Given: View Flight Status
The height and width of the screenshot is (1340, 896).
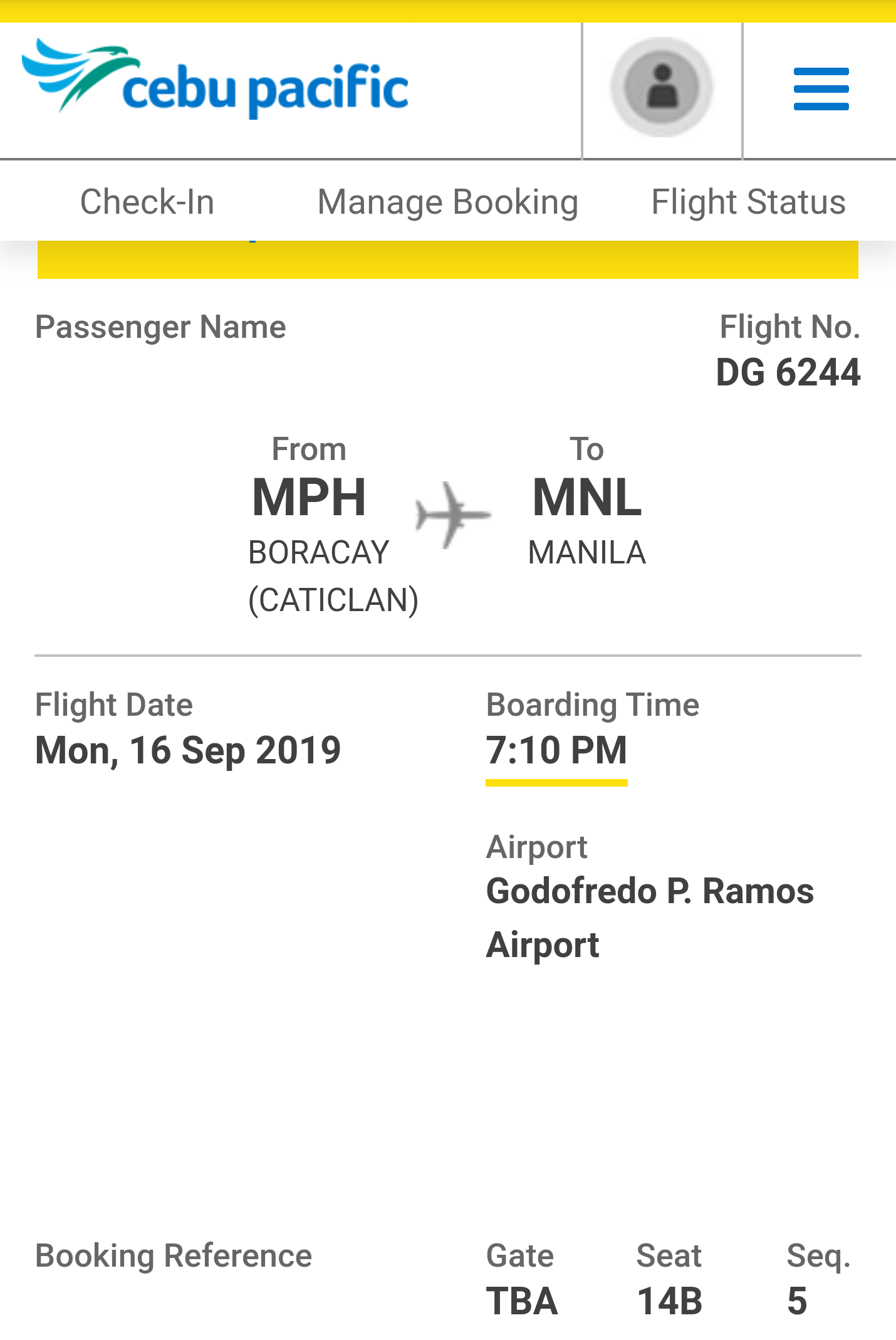Looking at the screenshot, I should tap(748, 202).
